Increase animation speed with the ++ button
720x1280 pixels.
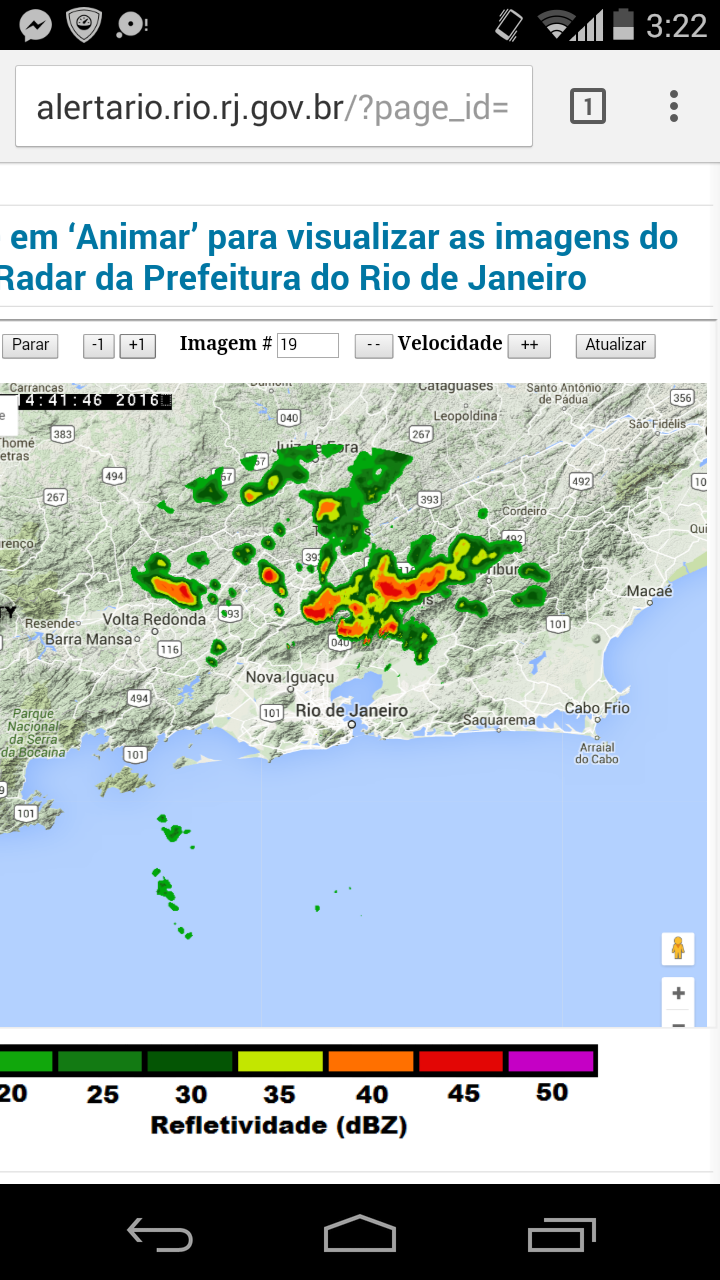tap(529, 345)
